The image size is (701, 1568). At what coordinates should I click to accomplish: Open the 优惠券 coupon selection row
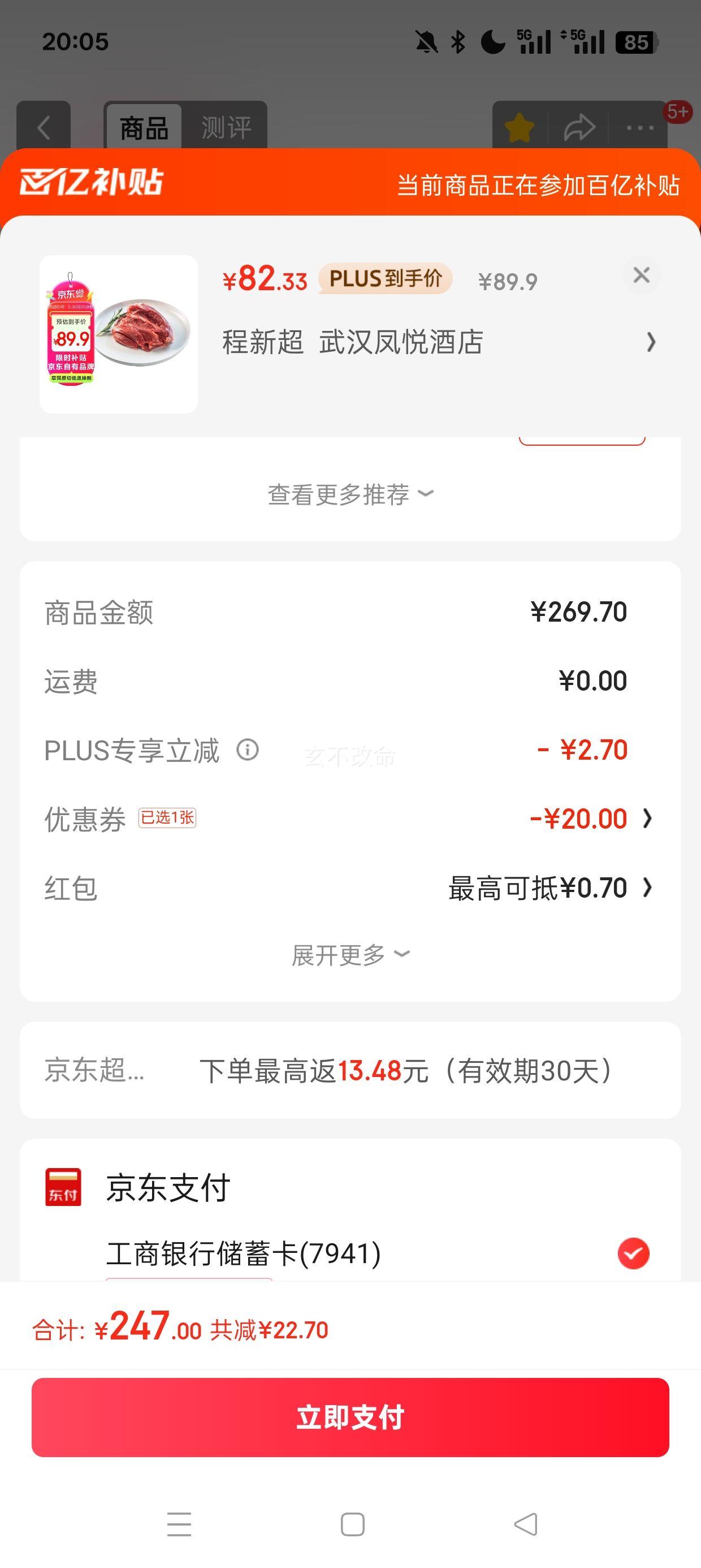(x=348, y=819)
